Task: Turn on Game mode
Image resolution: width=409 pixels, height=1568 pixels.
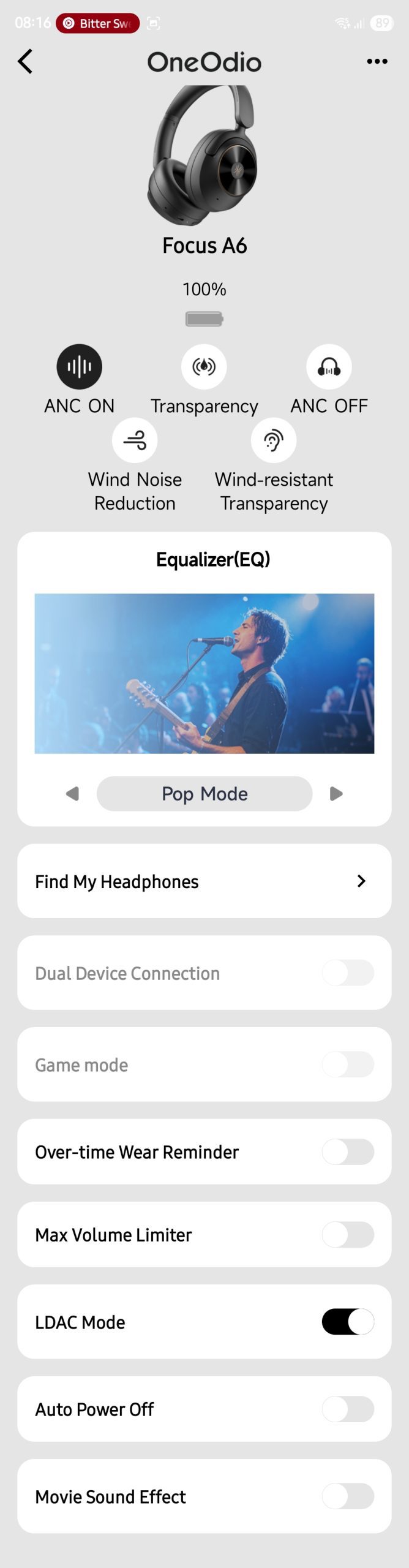Action: coord(348,1065)
